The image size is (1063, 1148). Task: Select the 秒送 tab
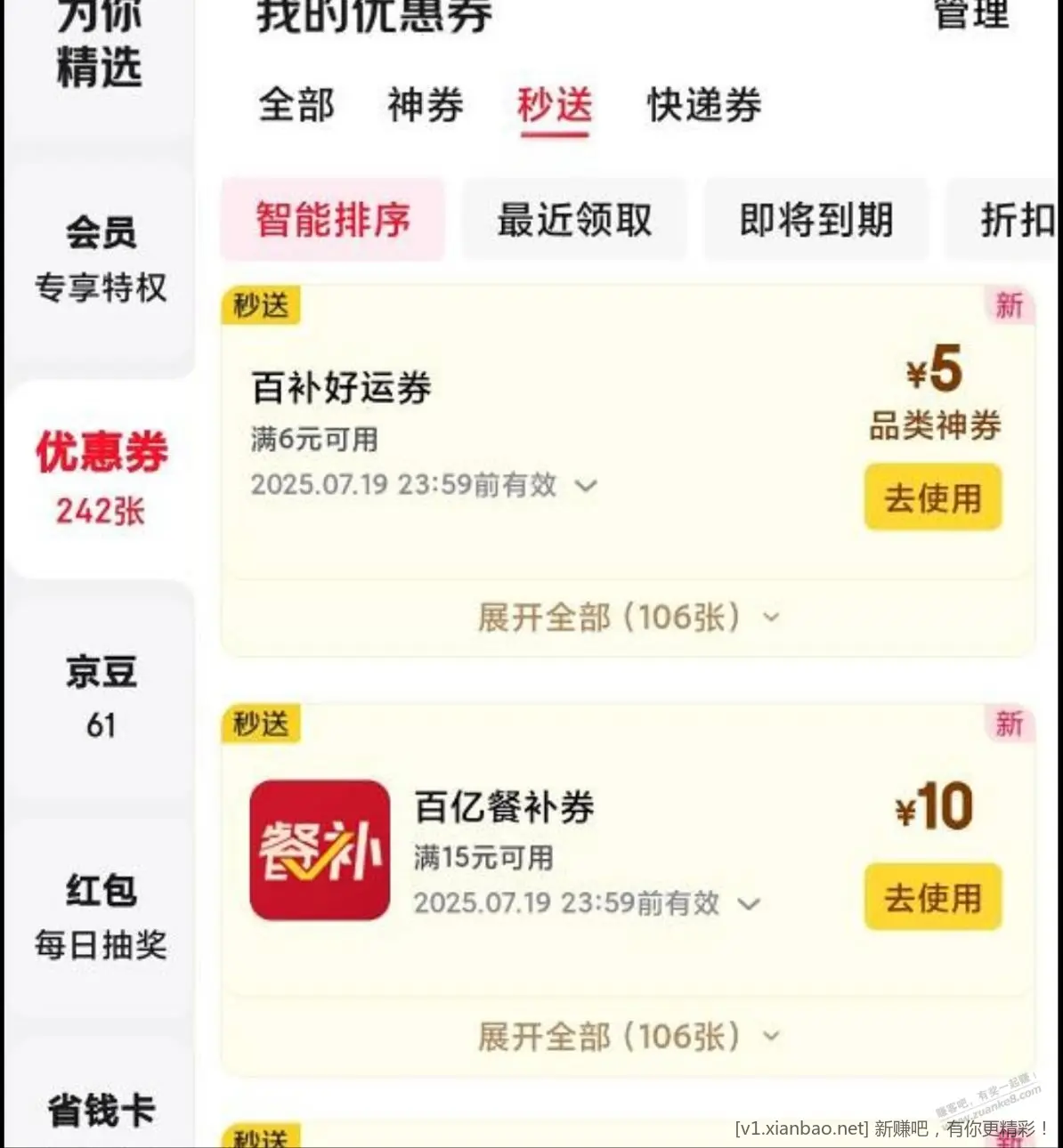555,106
